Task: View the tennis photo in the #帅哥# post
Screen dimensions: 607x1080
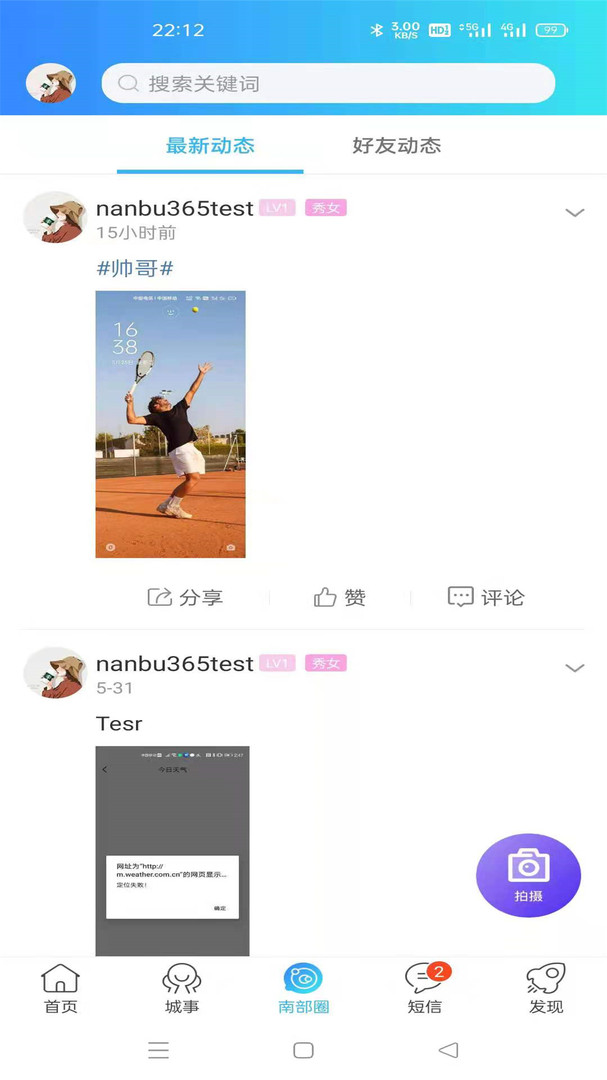Action: point(170,424)
